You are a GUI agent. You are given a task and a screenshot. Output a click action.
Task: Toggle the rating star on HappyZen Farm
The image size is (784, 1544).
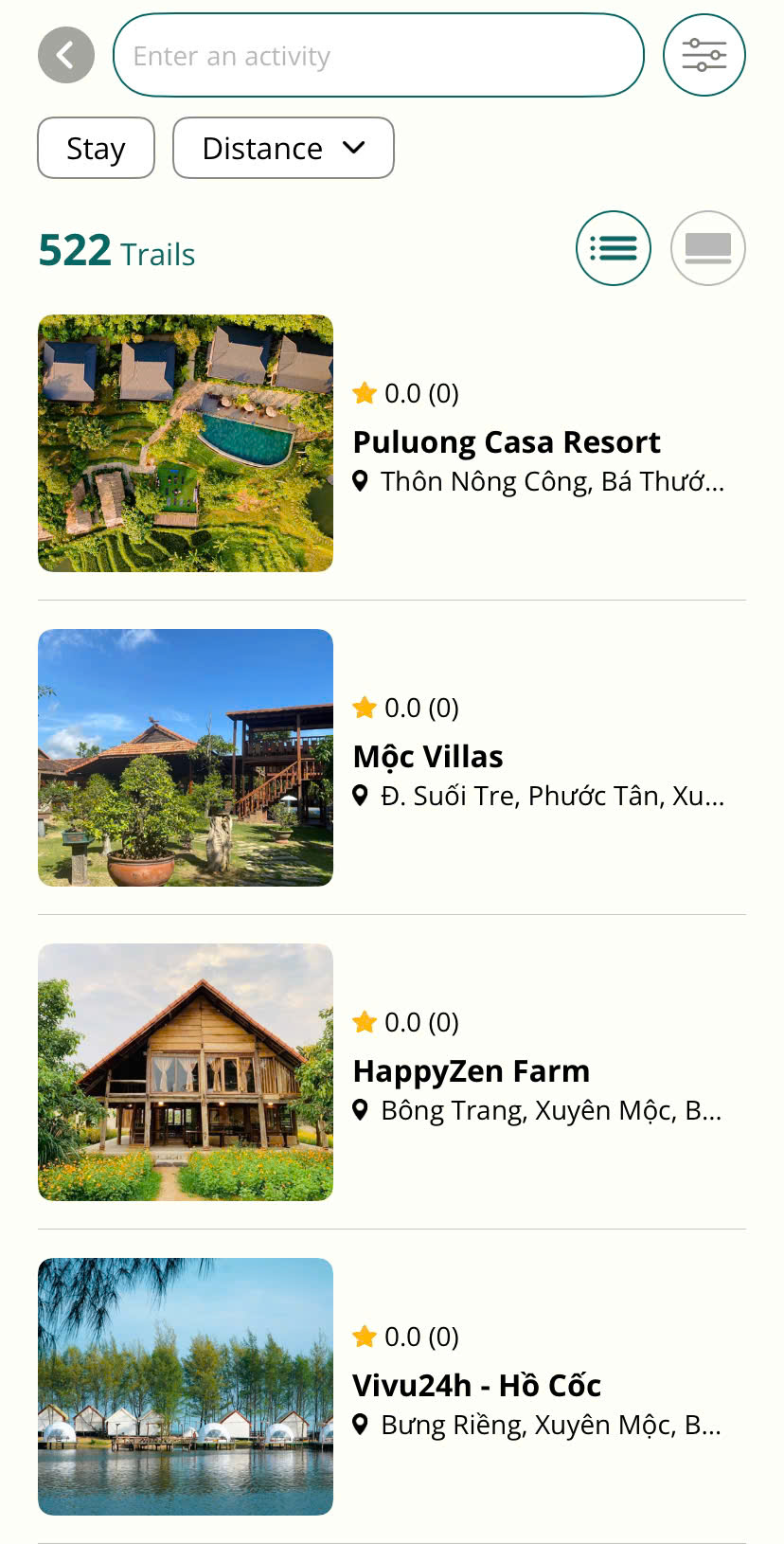(x=365, y=1022)
